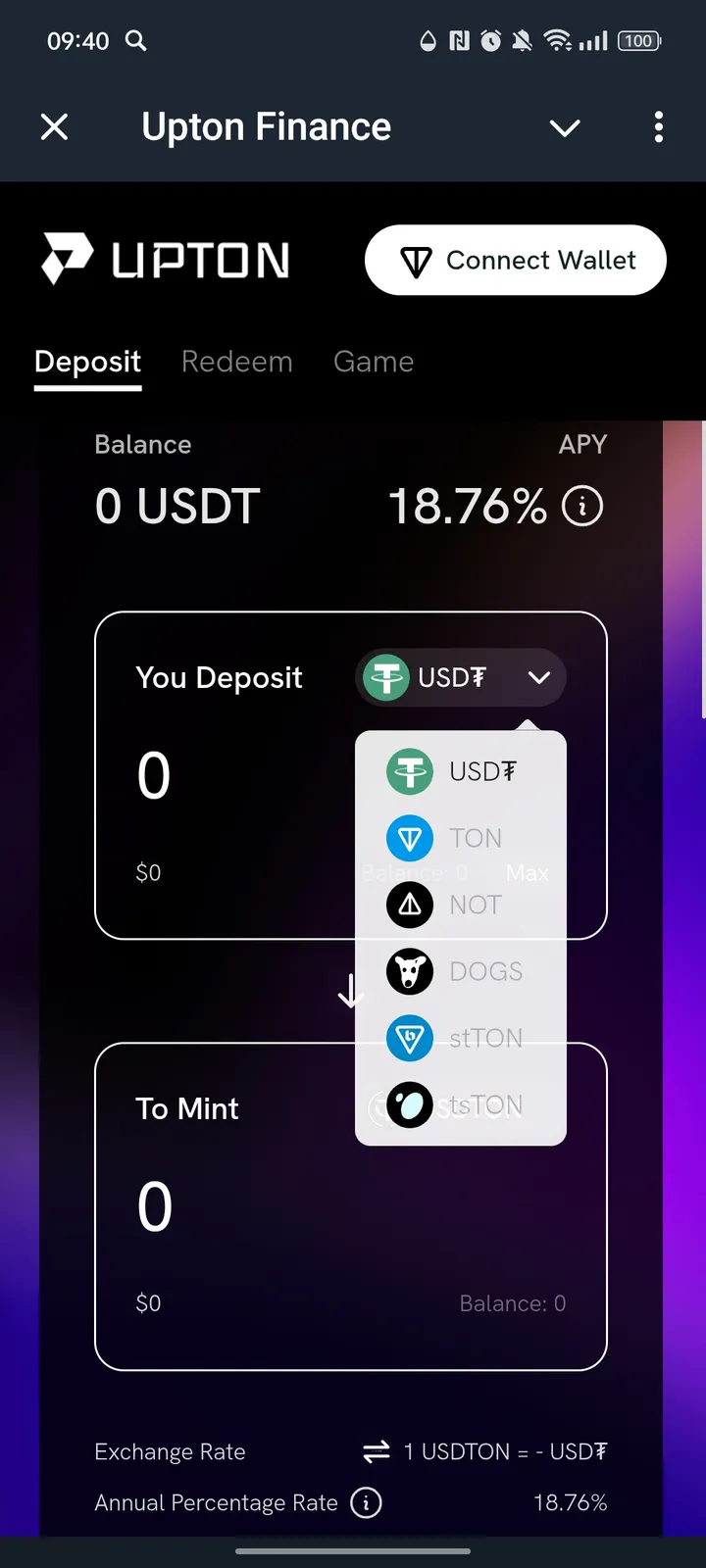Select tsTON in the token dropdown

459,1104
